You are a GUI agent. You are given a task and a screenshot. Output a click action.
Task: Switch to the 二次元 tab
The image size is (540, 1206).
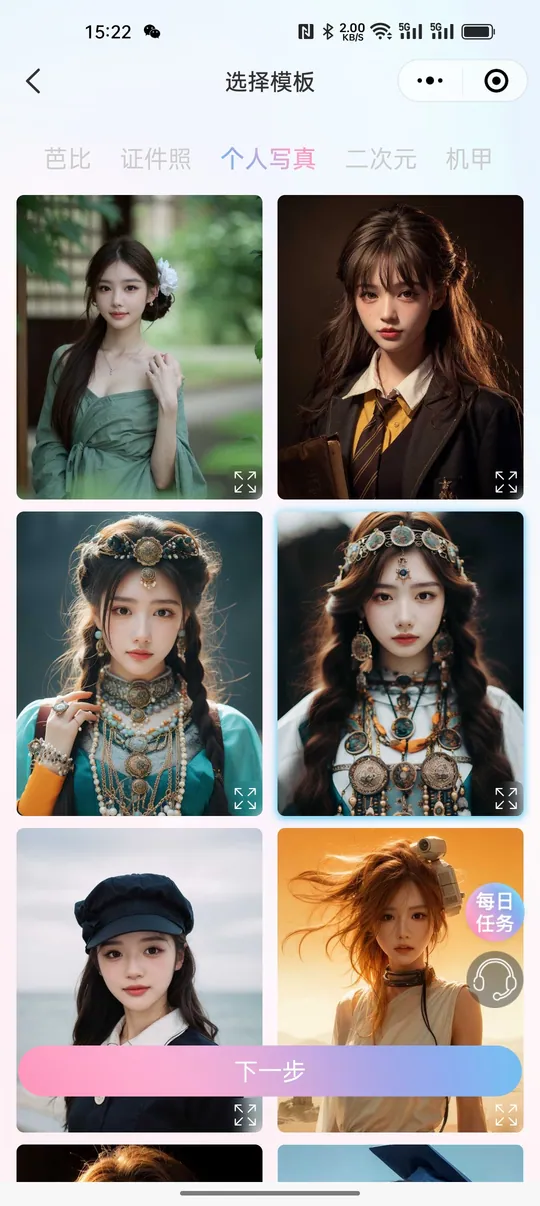pyautogui.click(x=381, y=159)
